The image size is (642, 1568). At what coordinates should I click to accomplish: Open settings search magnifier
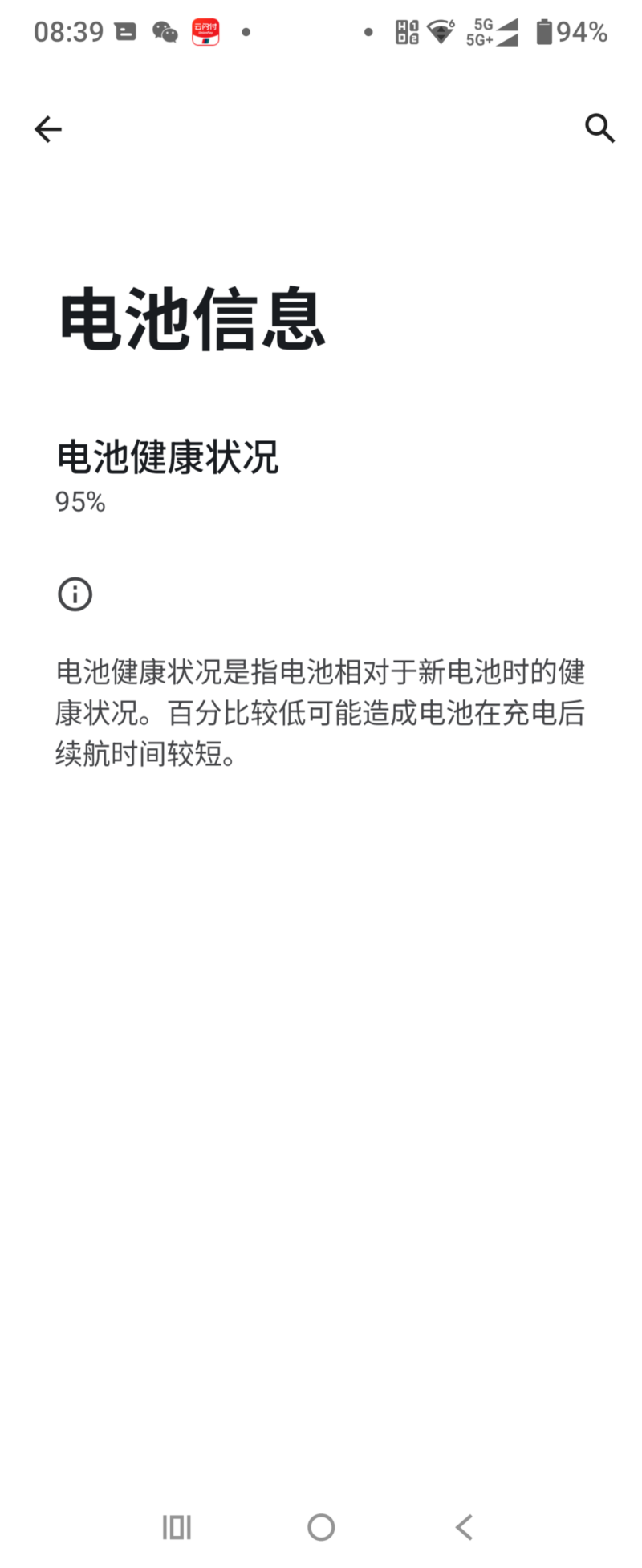pyautogui.click(x=599, y=128)
